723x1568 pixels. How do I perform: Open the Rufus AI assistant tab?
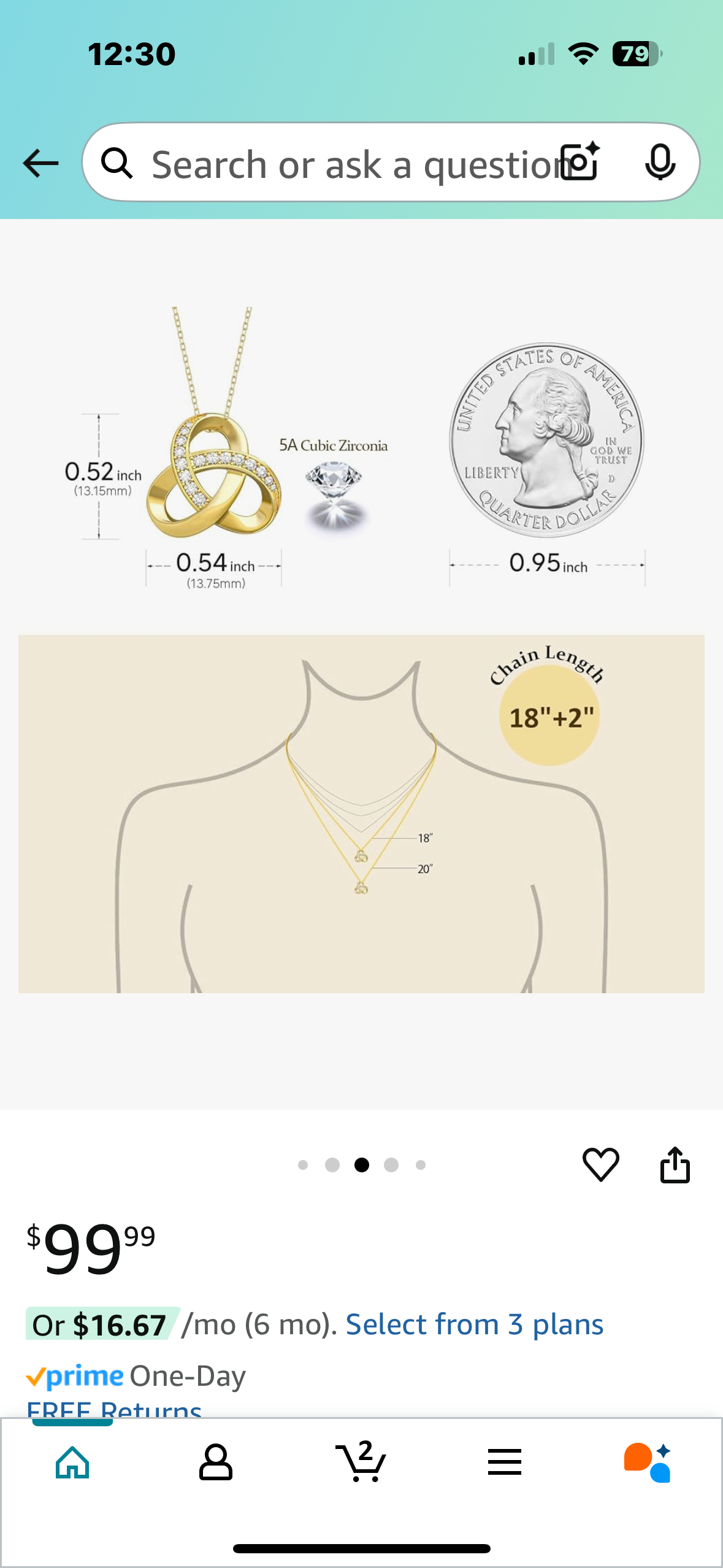point(648,1462)
